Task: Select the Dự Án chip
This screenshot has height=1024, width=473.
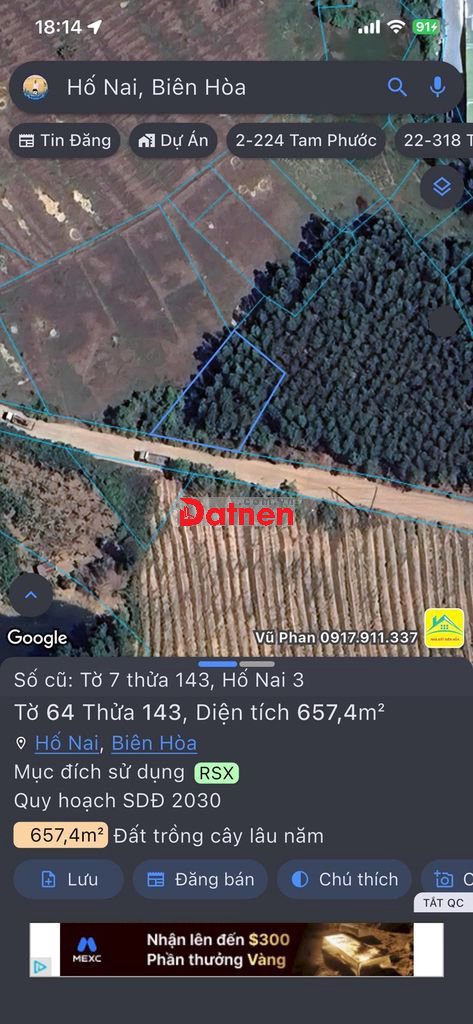Action: click(x=173, y=140)
